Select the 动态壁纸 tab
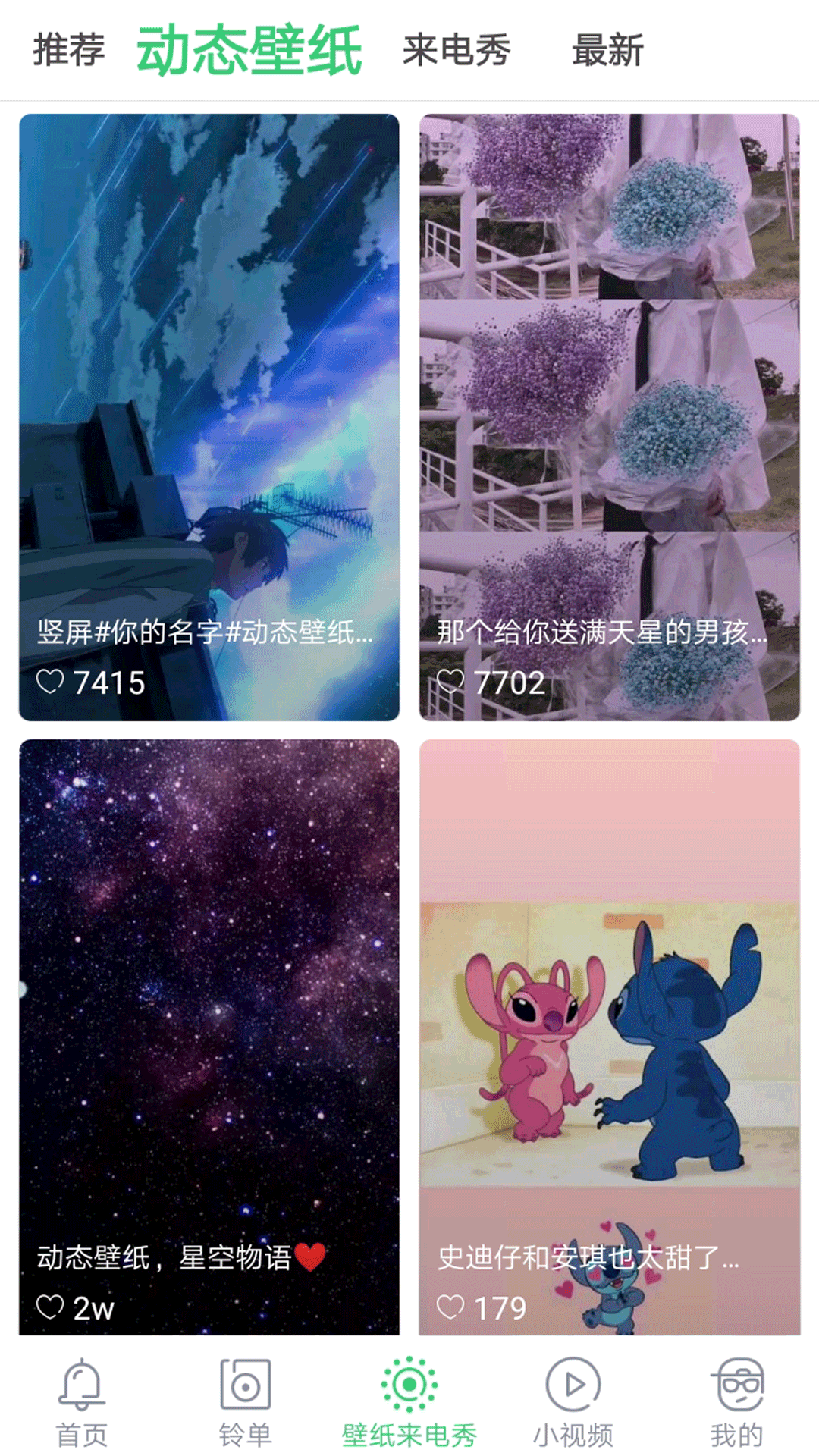Viewport: 819px width, 1456px height. pyautogui.click(x=250, y=47)
